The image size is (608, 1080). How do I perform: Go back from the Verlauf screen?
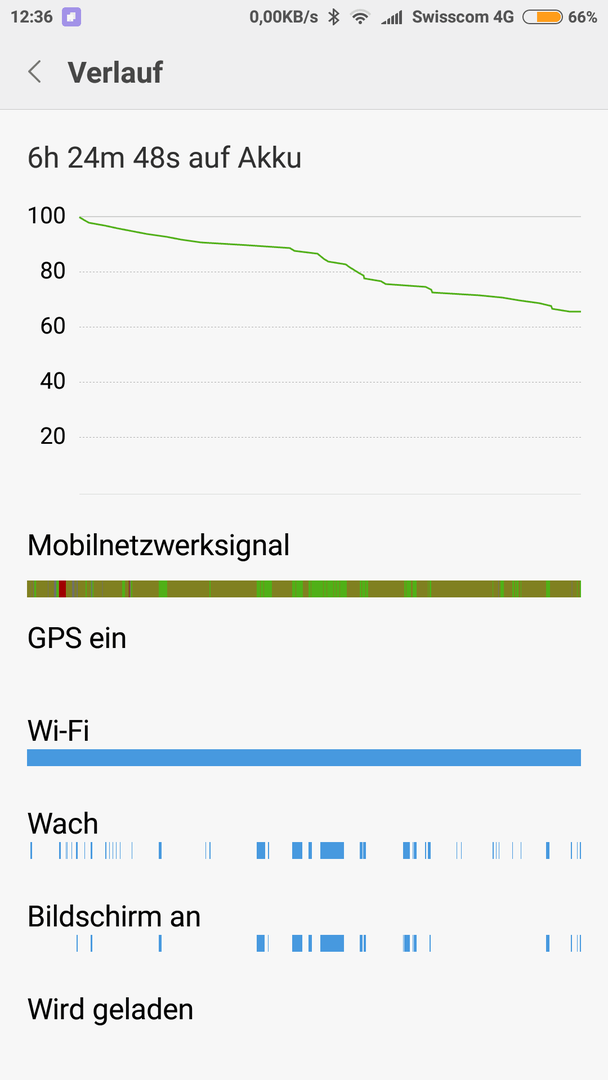34,72
